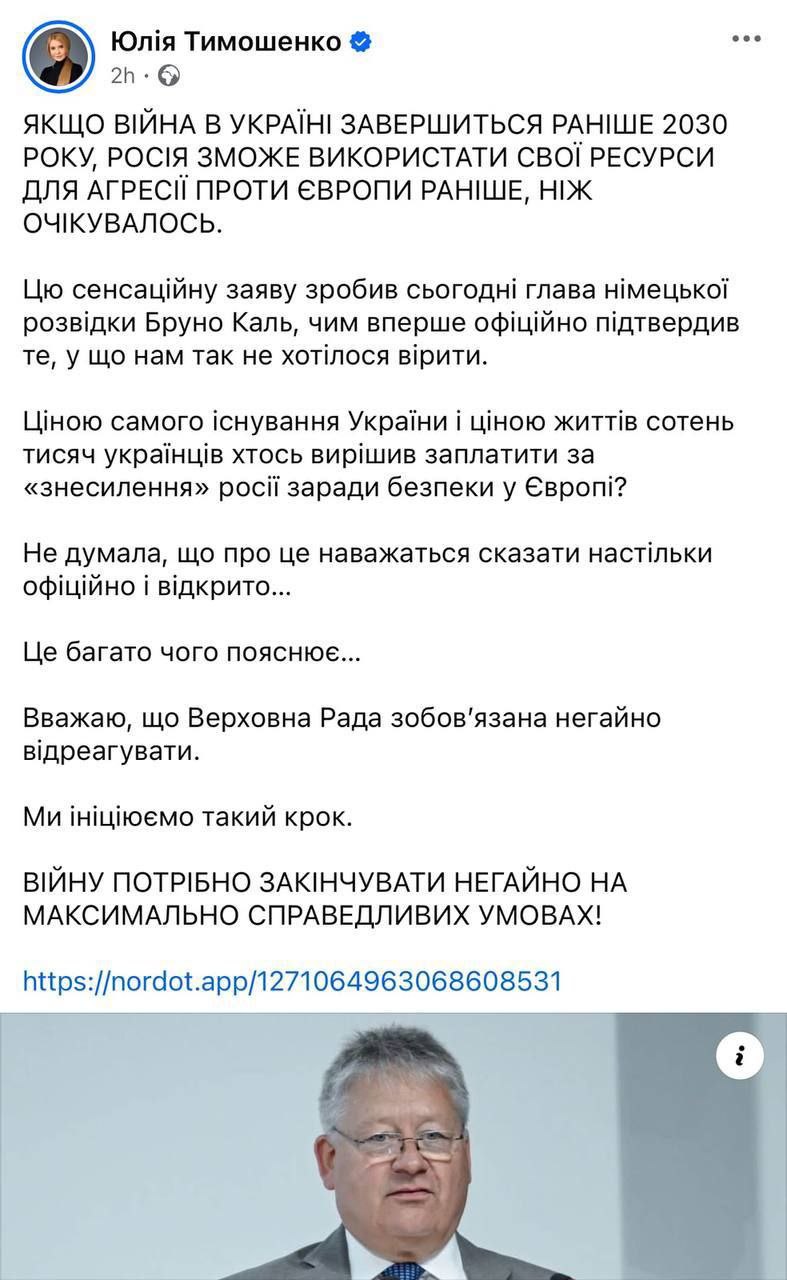Image resolution: width=787 pixels, height=1280 pixels.
Task: Open the post's three-dot options menu
Action: pos(746,39)
